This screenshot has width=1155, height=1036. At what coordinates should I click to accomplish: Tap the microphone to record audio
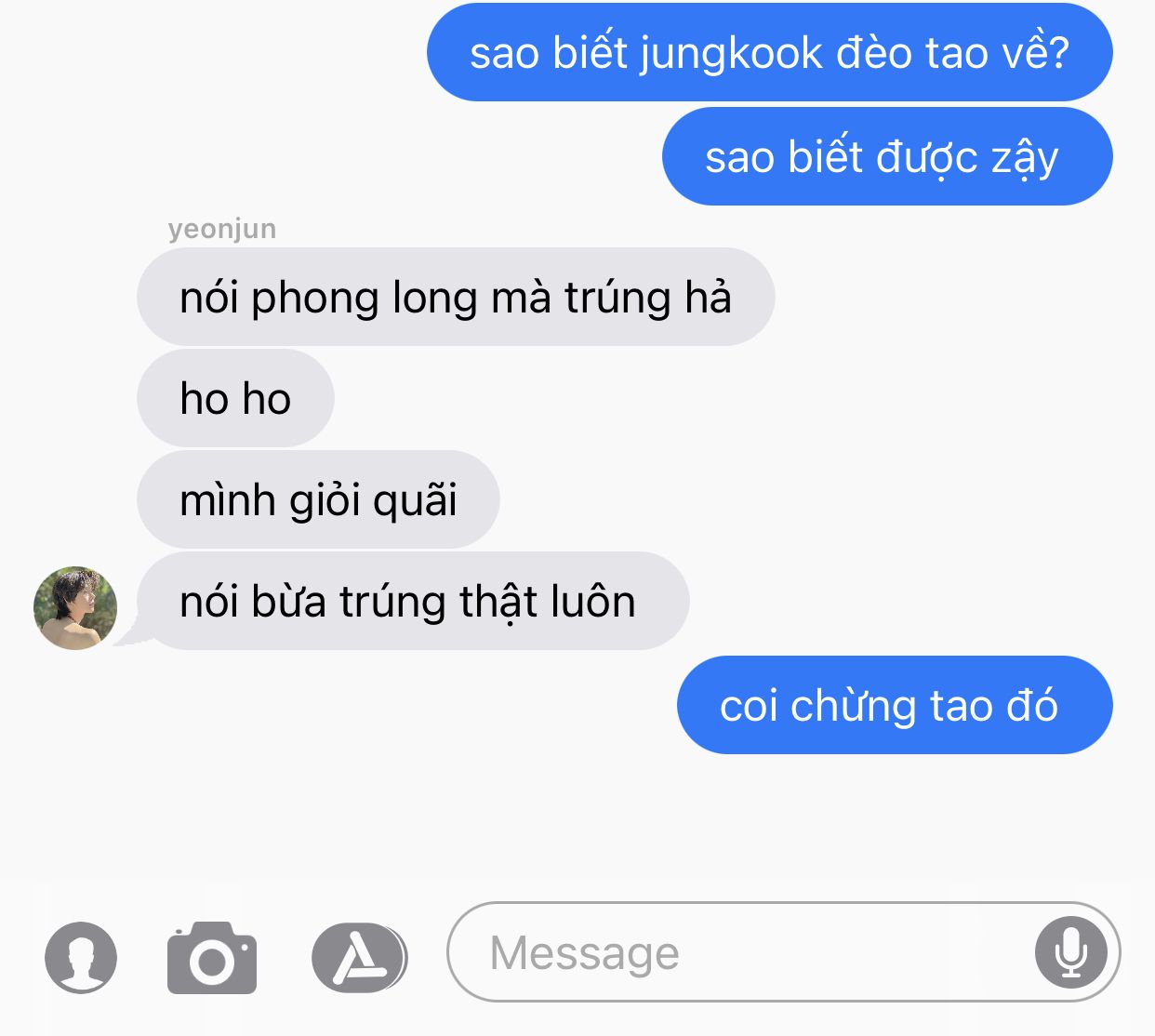pyautogui.click(x=1070, y=952)
